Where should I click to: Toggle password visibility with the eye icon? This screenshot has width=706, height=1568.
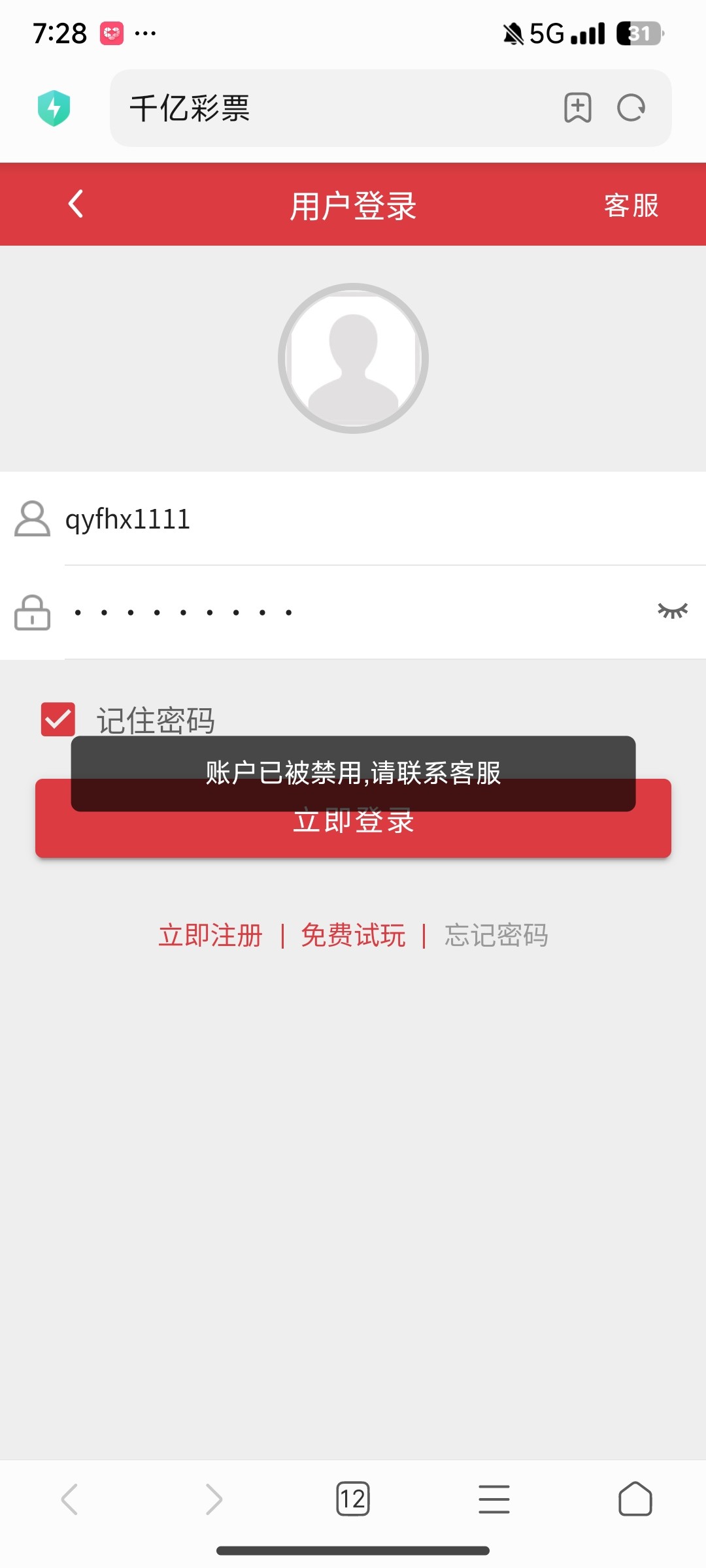click(x=672, y=611)
